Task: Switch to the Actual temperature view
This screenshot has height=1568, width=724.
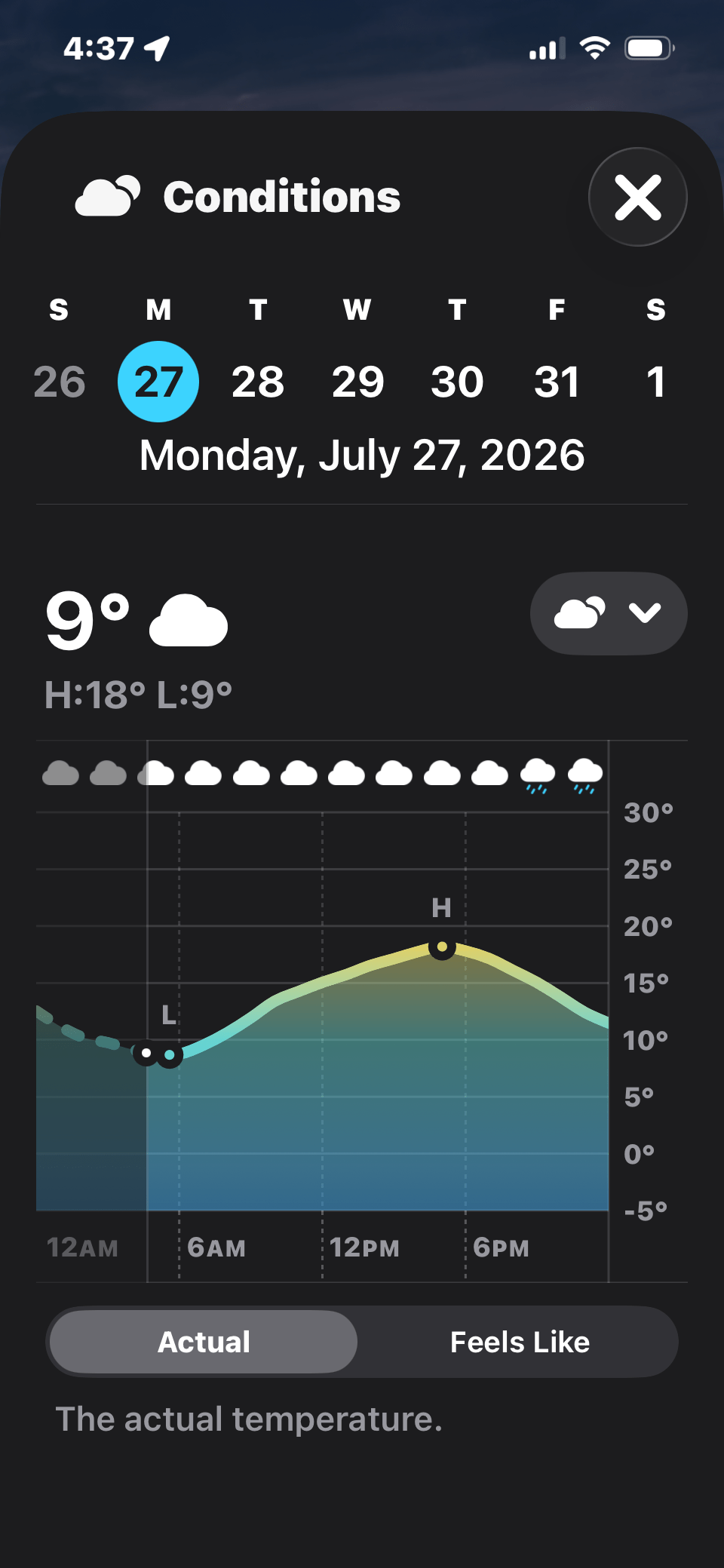Action: coord(204,1342)
